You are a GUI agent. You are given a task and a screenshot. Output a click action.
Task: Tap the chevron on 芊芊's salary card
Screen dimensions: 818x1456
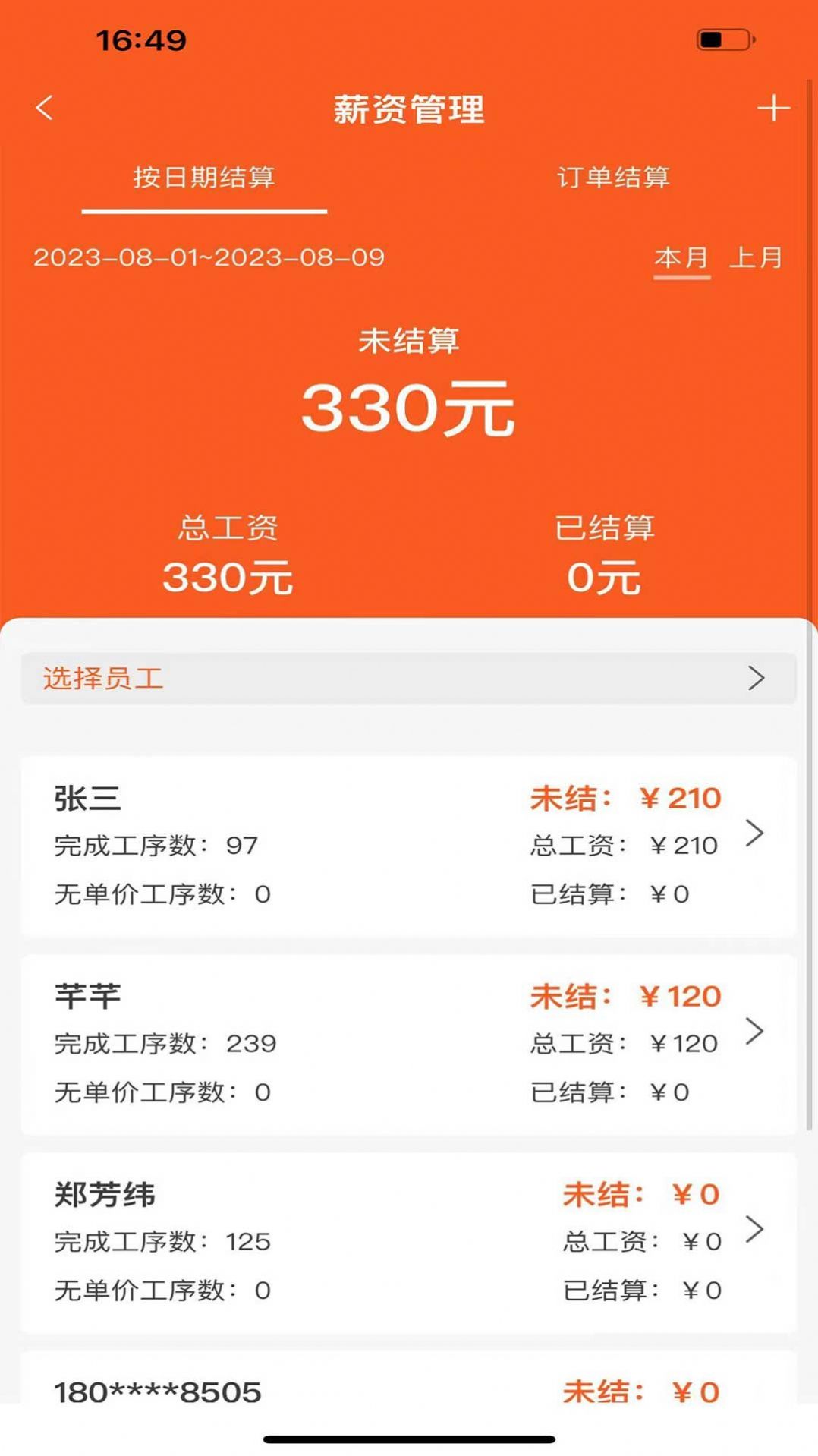click(x=756, y=1031)
